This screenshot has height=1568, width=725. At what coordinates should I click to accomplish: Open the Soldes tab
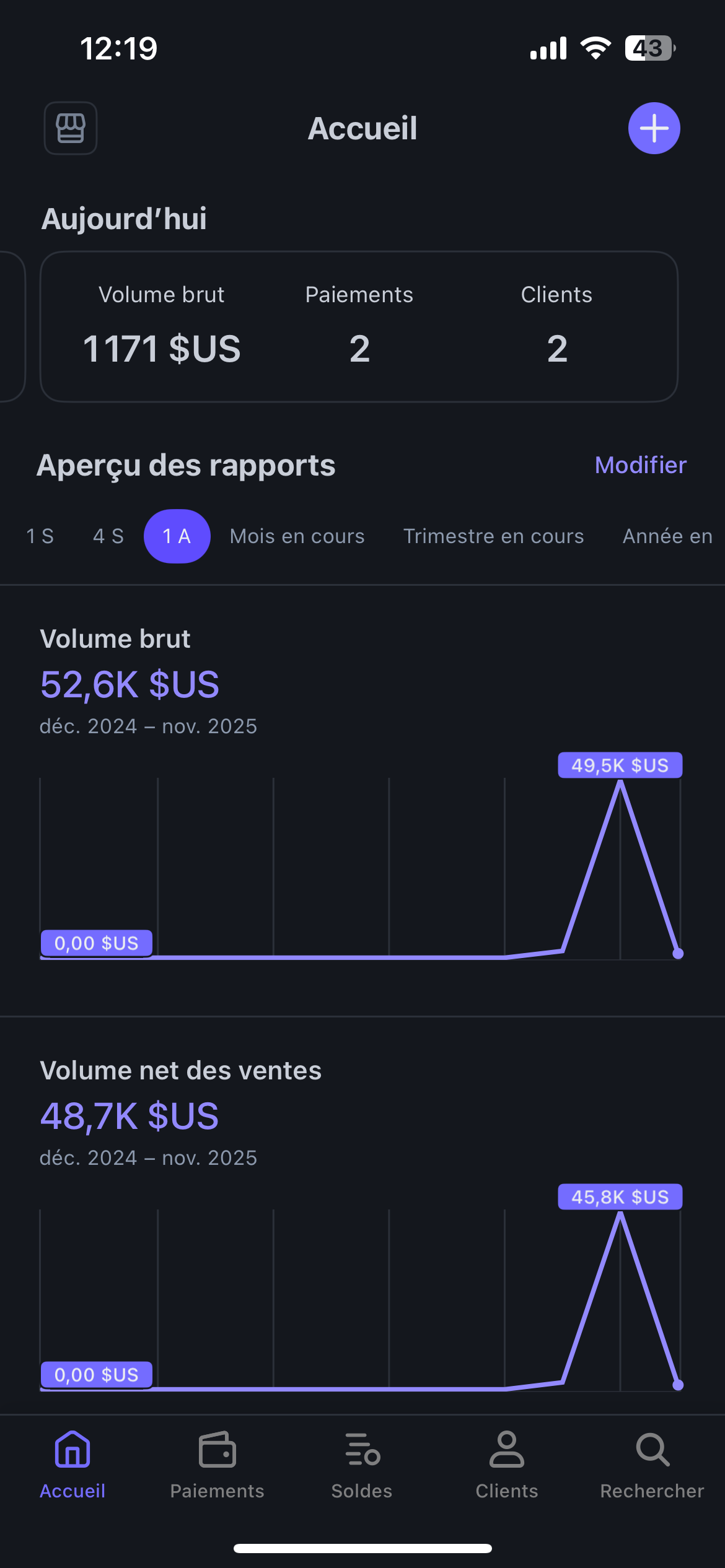(362, 1465)
